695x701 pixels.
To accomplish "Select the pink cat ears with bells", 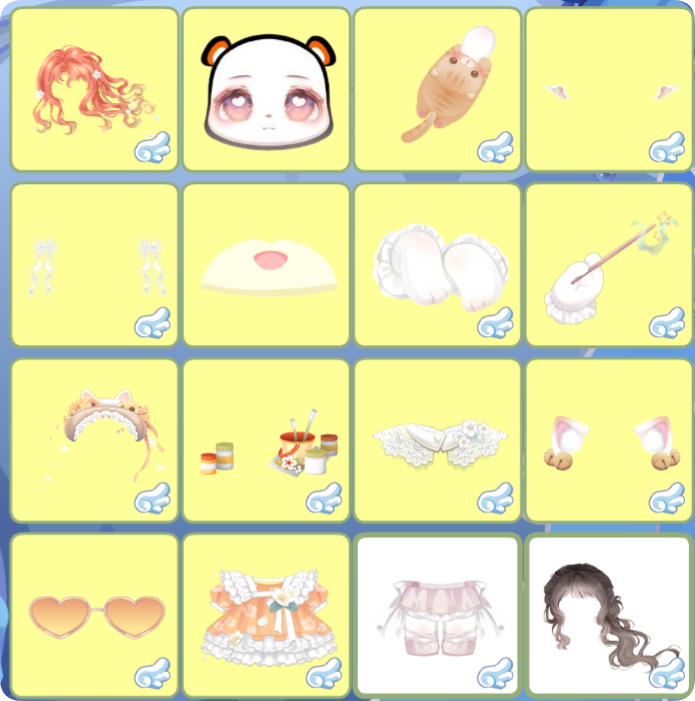I will (608, 442).
